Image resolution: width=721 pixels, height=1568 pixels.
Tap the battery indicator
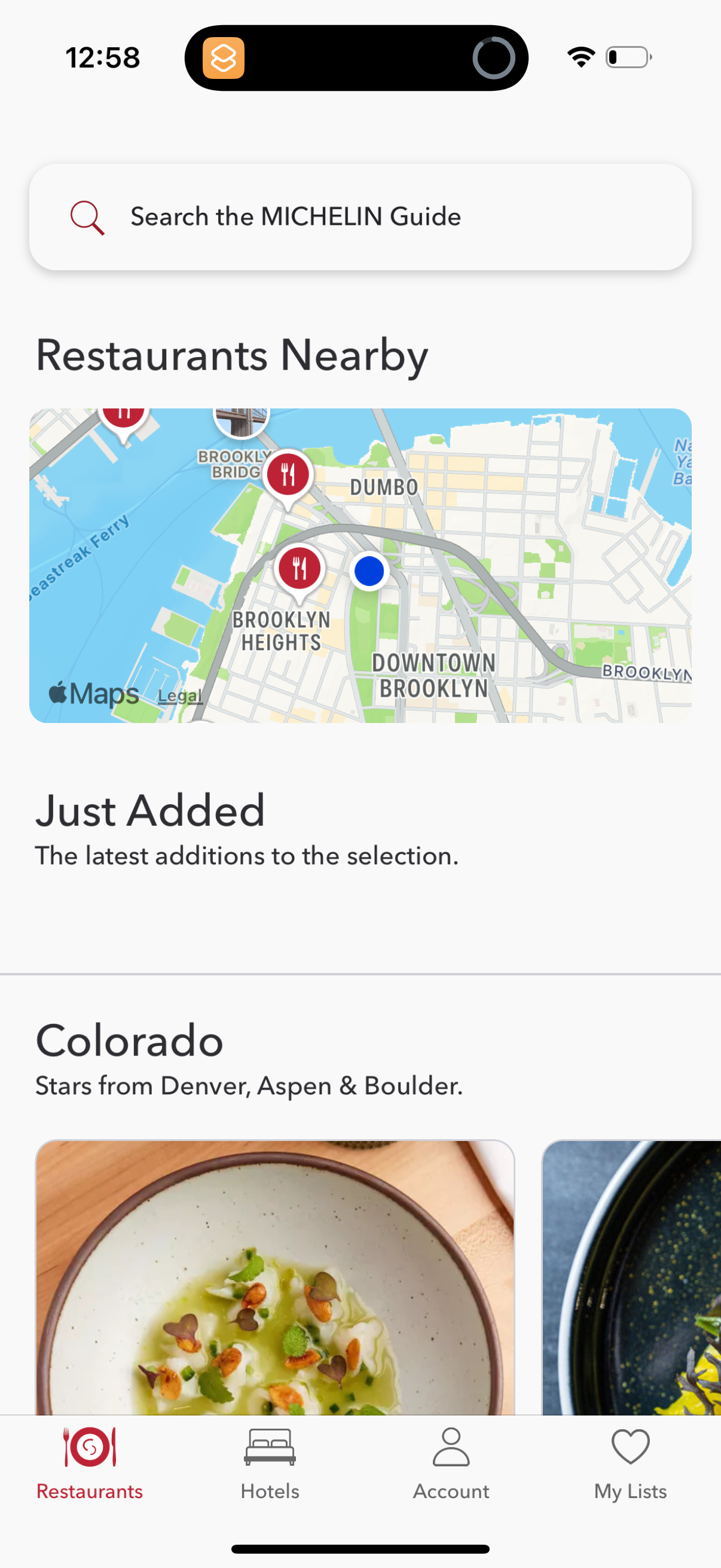pyautogui.click(x=628, y=57)
